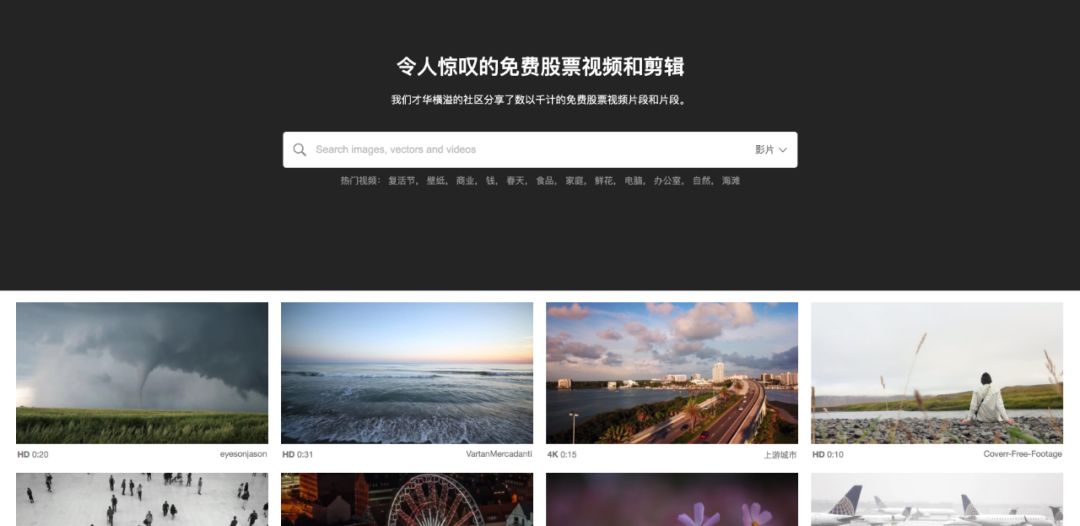This screenshot has height=526, width=1080.
Task: Open the purple flowers video
Action: point(672,500)
